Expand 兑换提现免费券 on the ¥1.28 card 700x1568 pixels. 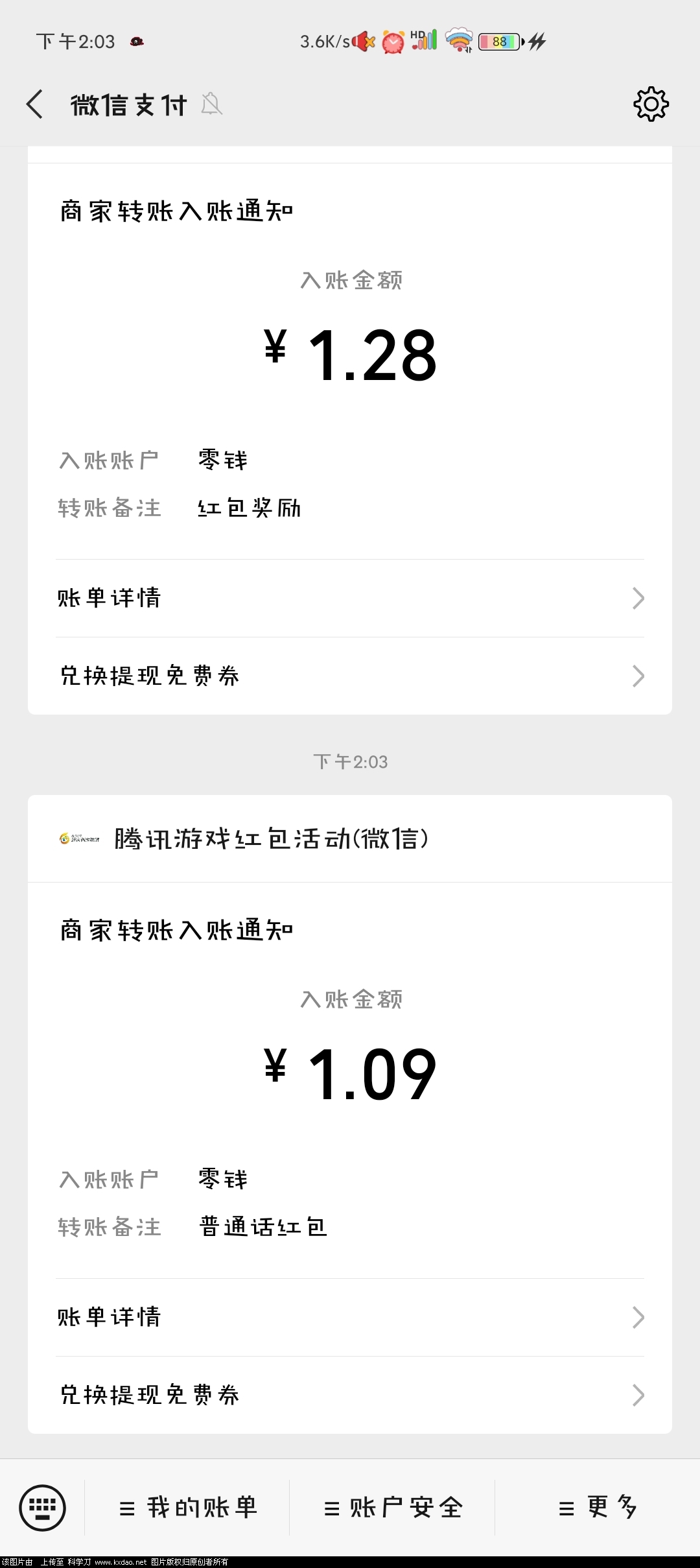pos(350,676)
